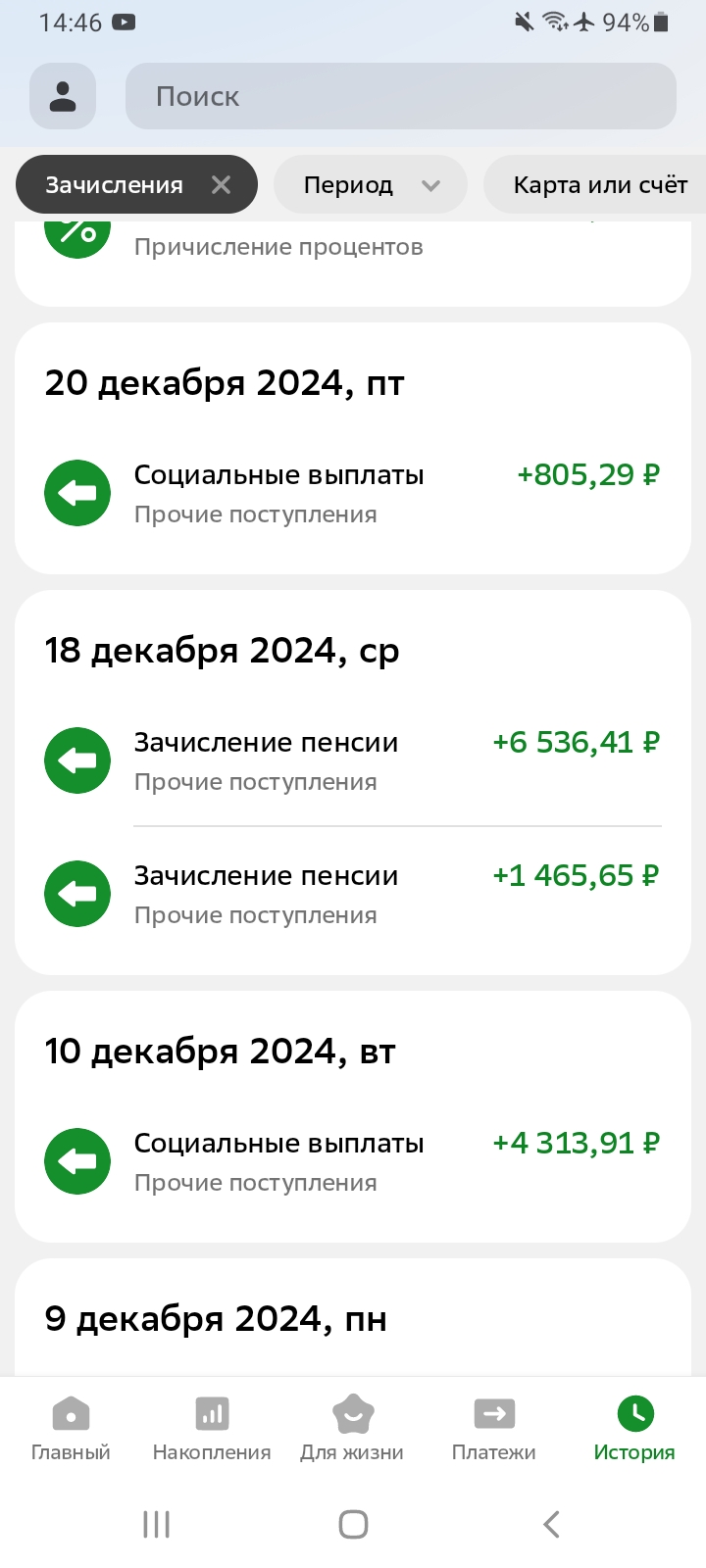
Task: Tap the Поиск search field
Action: [x=400, y=96]
